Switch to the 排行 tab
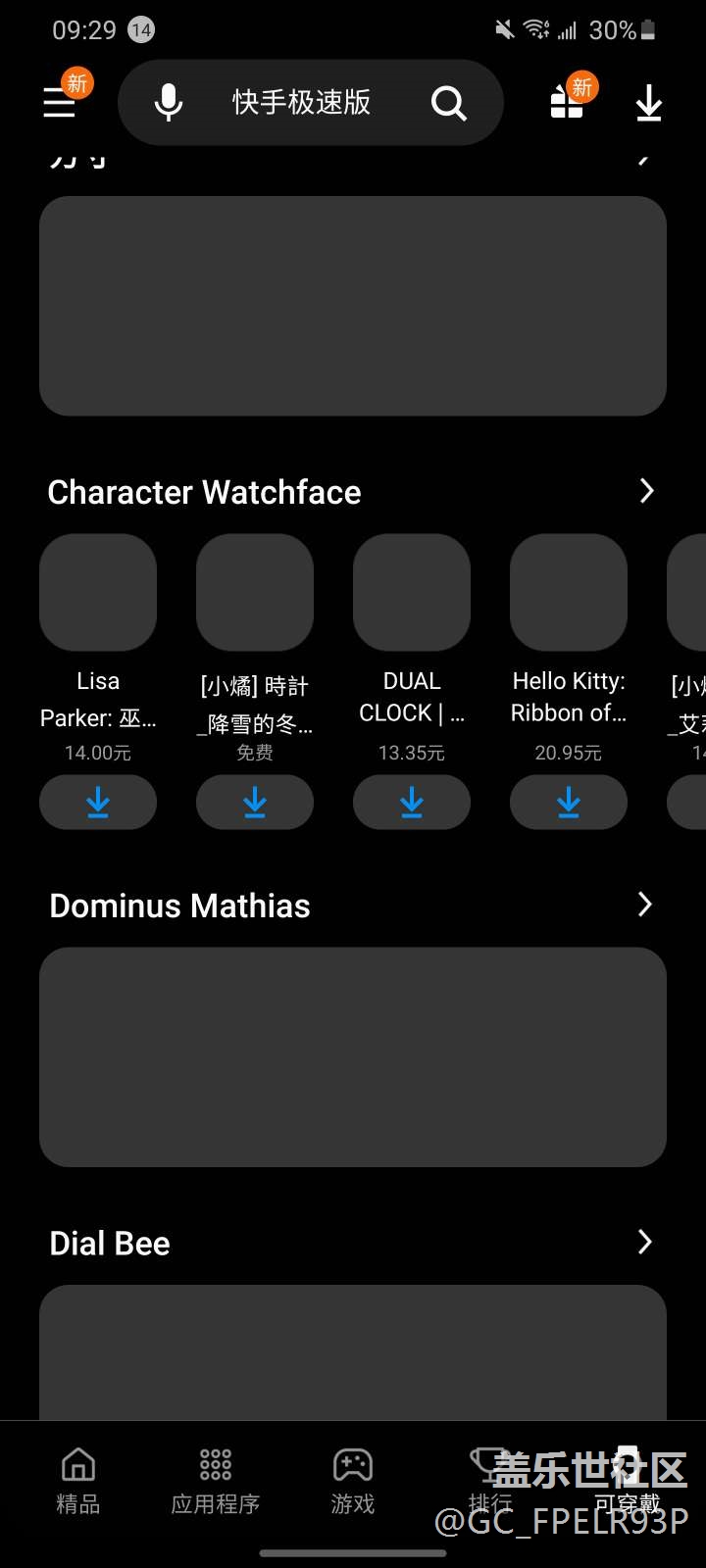The width and height of the screenshot is (706, 1568). tap(490, 1482)
